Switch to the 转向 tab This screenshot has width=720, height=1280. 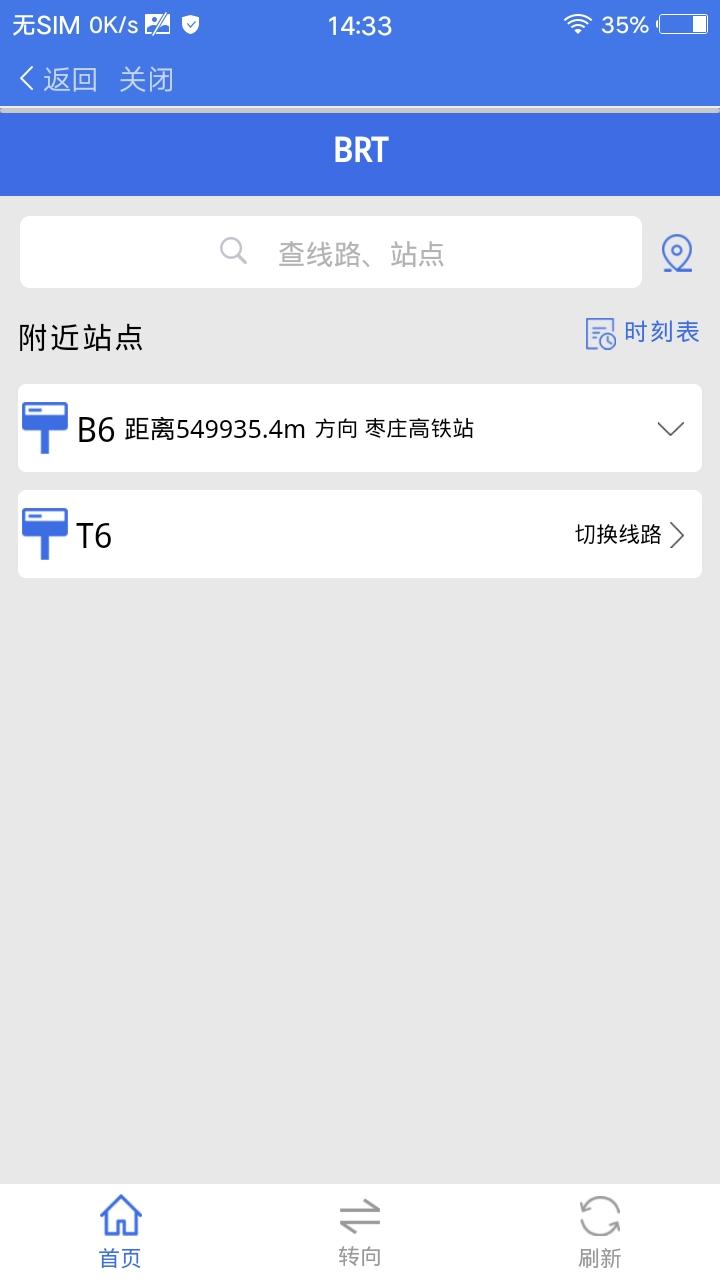[x=359, y=1230]
